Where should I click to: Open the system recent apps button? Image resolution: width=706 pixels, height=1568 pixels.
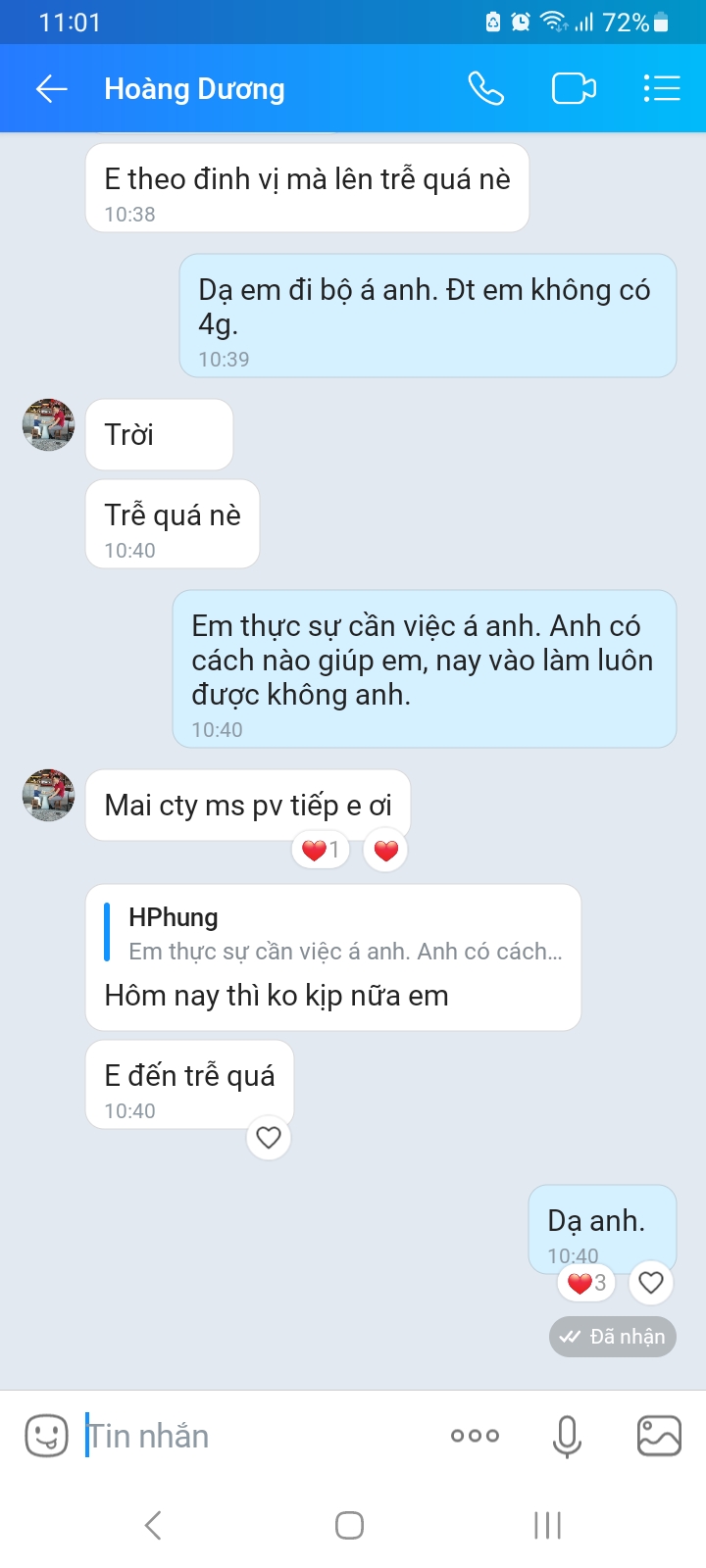tap(547, 1525)
